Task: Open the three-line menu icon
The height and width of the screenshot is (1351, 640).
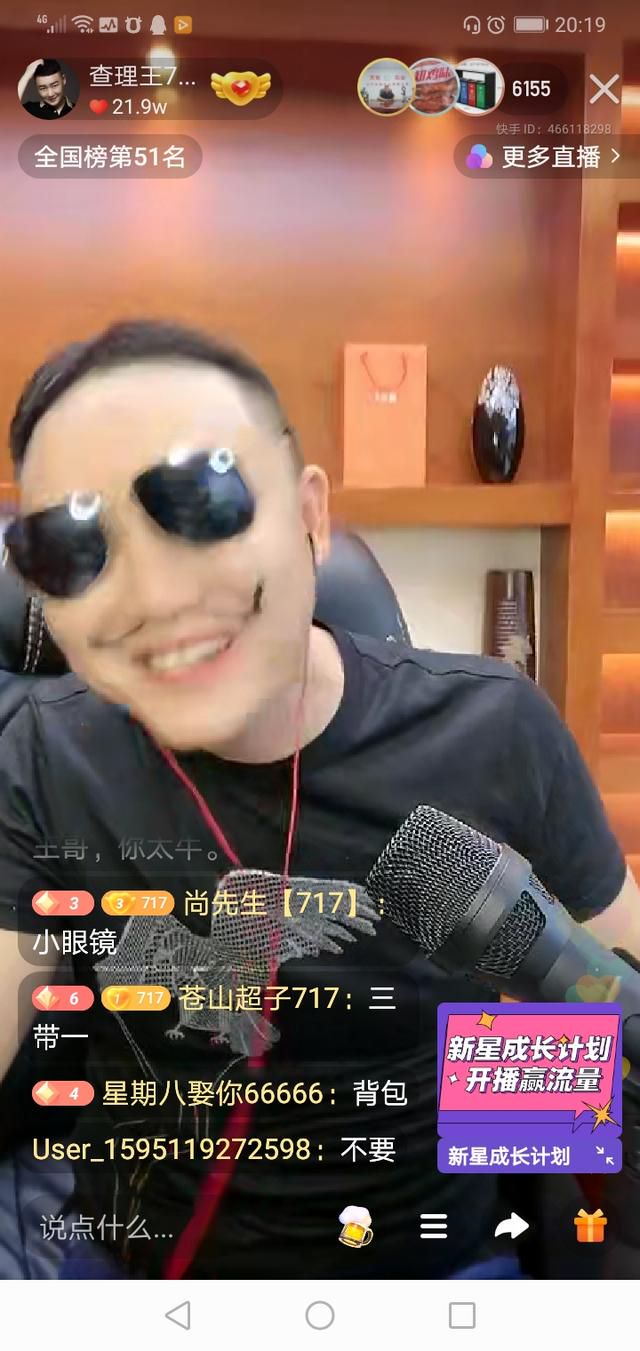Action: point(433,1226)
